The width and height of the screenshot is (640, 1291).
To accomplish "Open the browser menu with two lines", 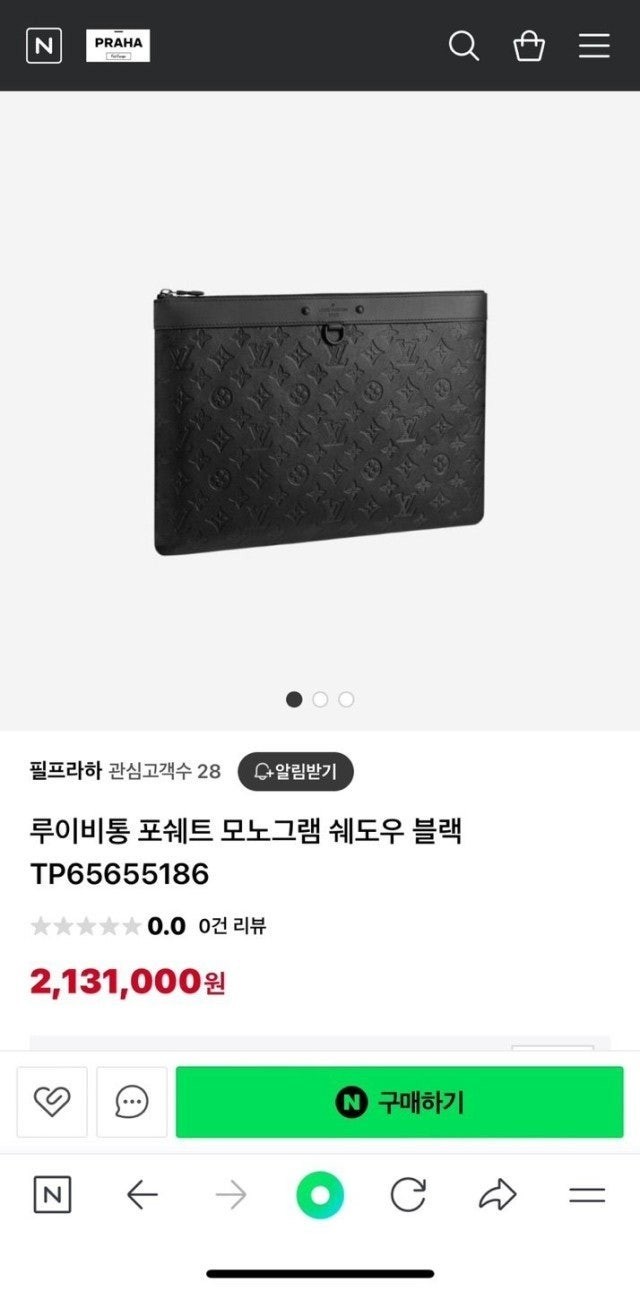I will tap(587, 1195).
